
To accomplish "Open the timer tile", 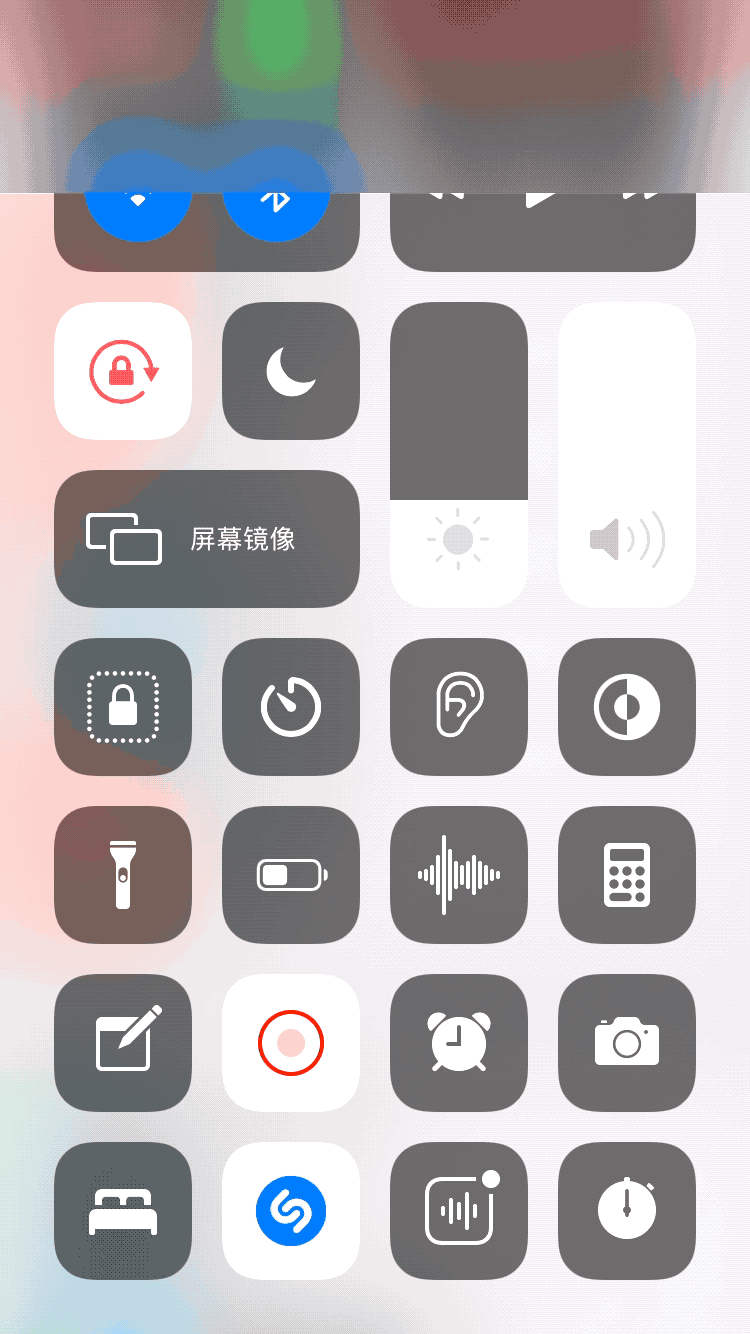I will click(291, 707).
